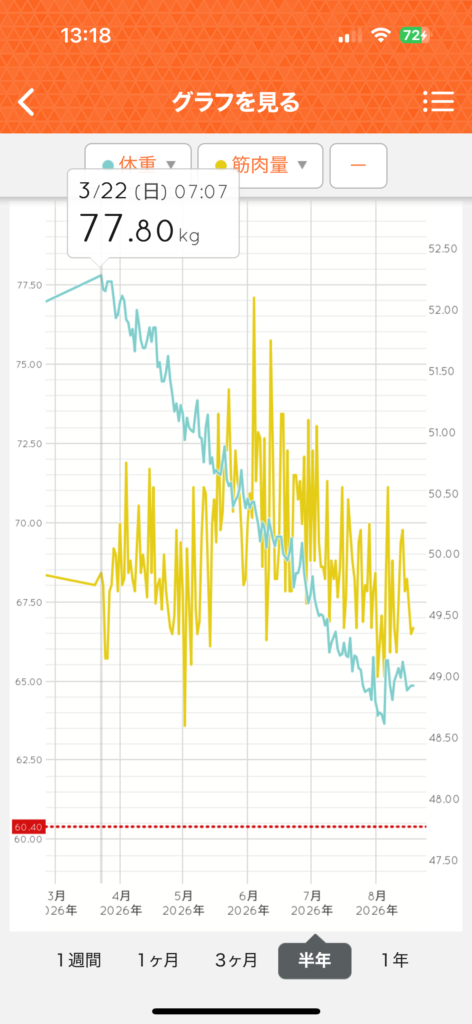Switch to the 1週間 range

(x=78, y=960)
